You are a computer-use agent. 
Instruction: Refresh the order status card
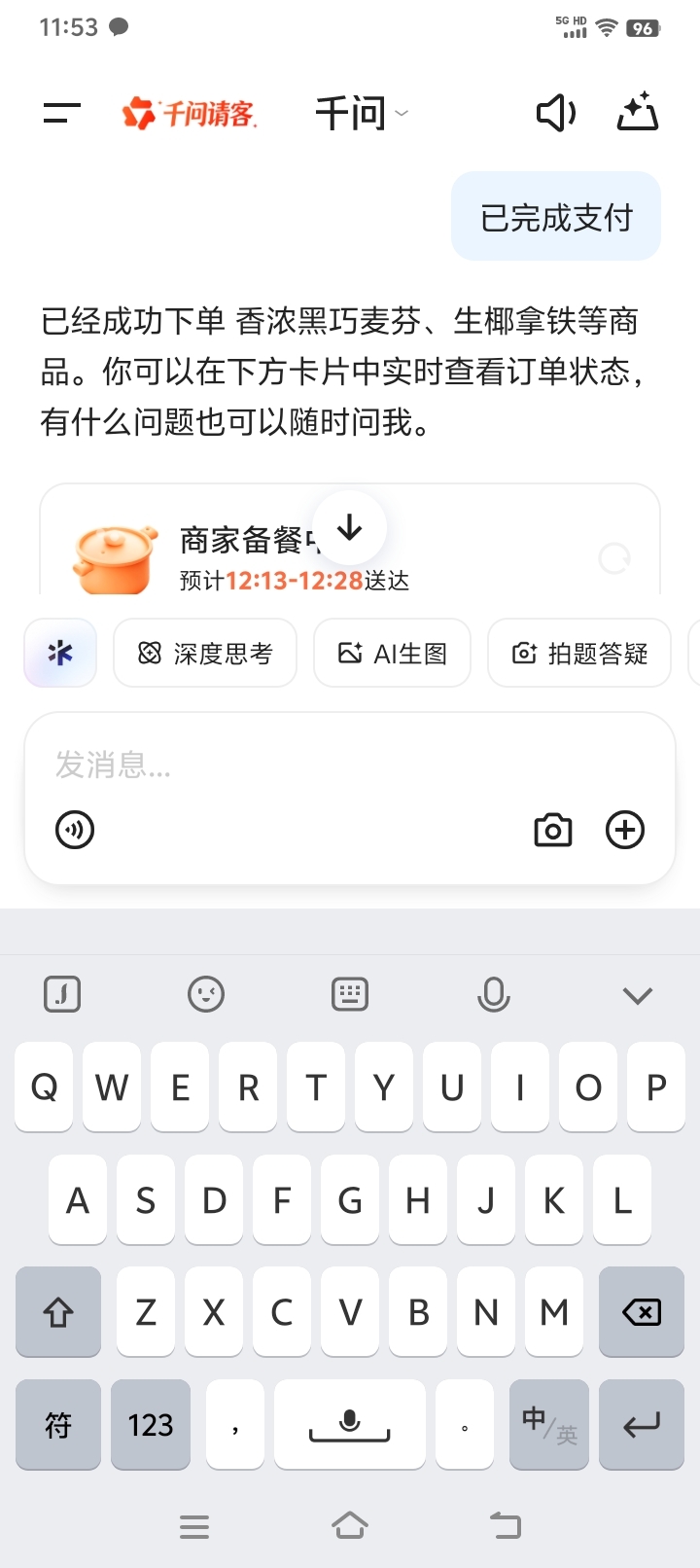click(614, 557)
